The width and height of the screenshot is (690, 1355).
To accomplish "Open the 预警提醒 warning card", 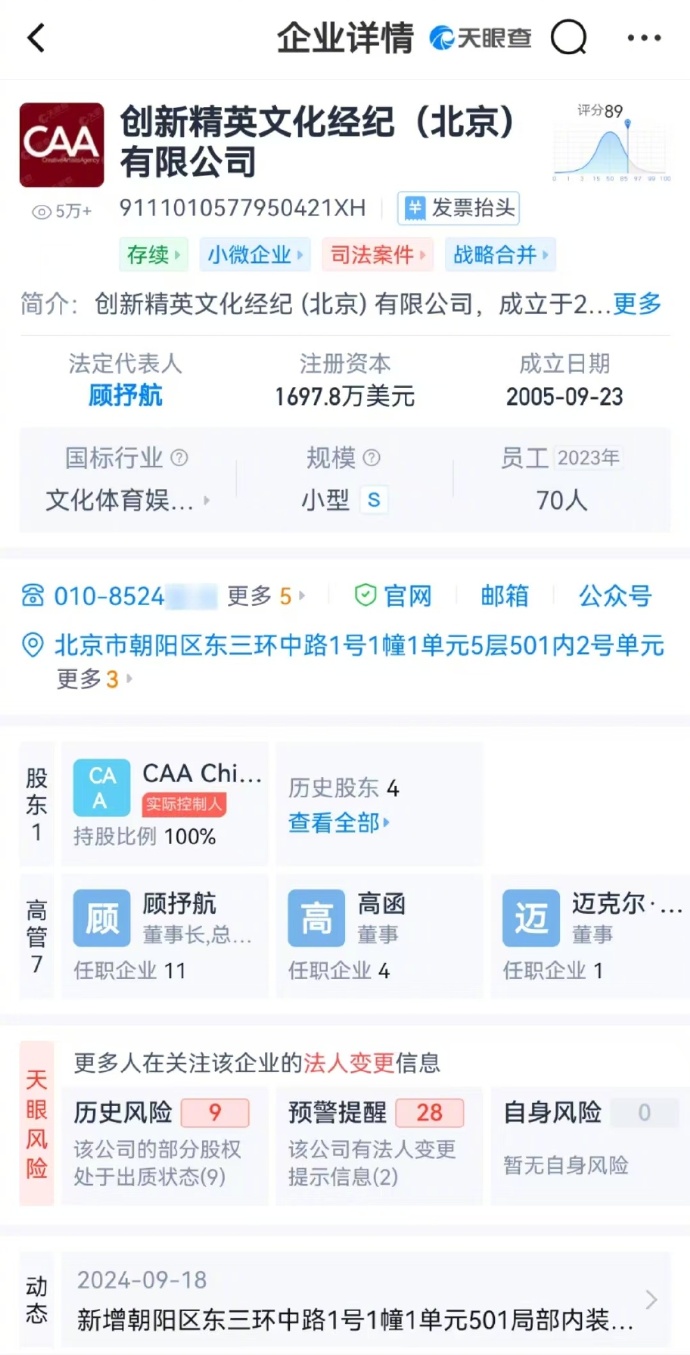I will (378, 1144).
